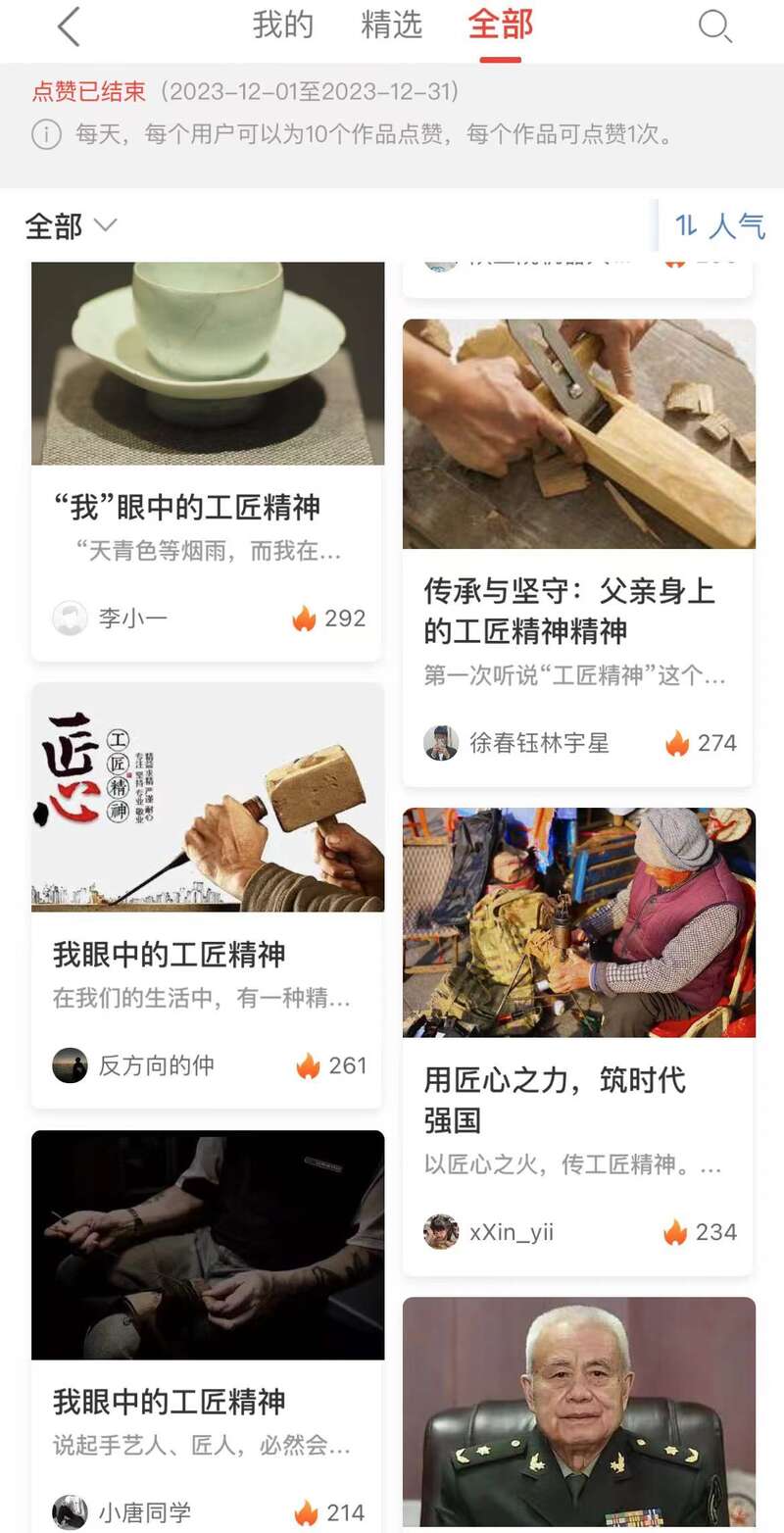Image resolution: width=784 pixels, height=1533 pixels.
Task: Open 反方向的仲's 我眼中的工匠精神 post
Action: [x=169, y=955]
